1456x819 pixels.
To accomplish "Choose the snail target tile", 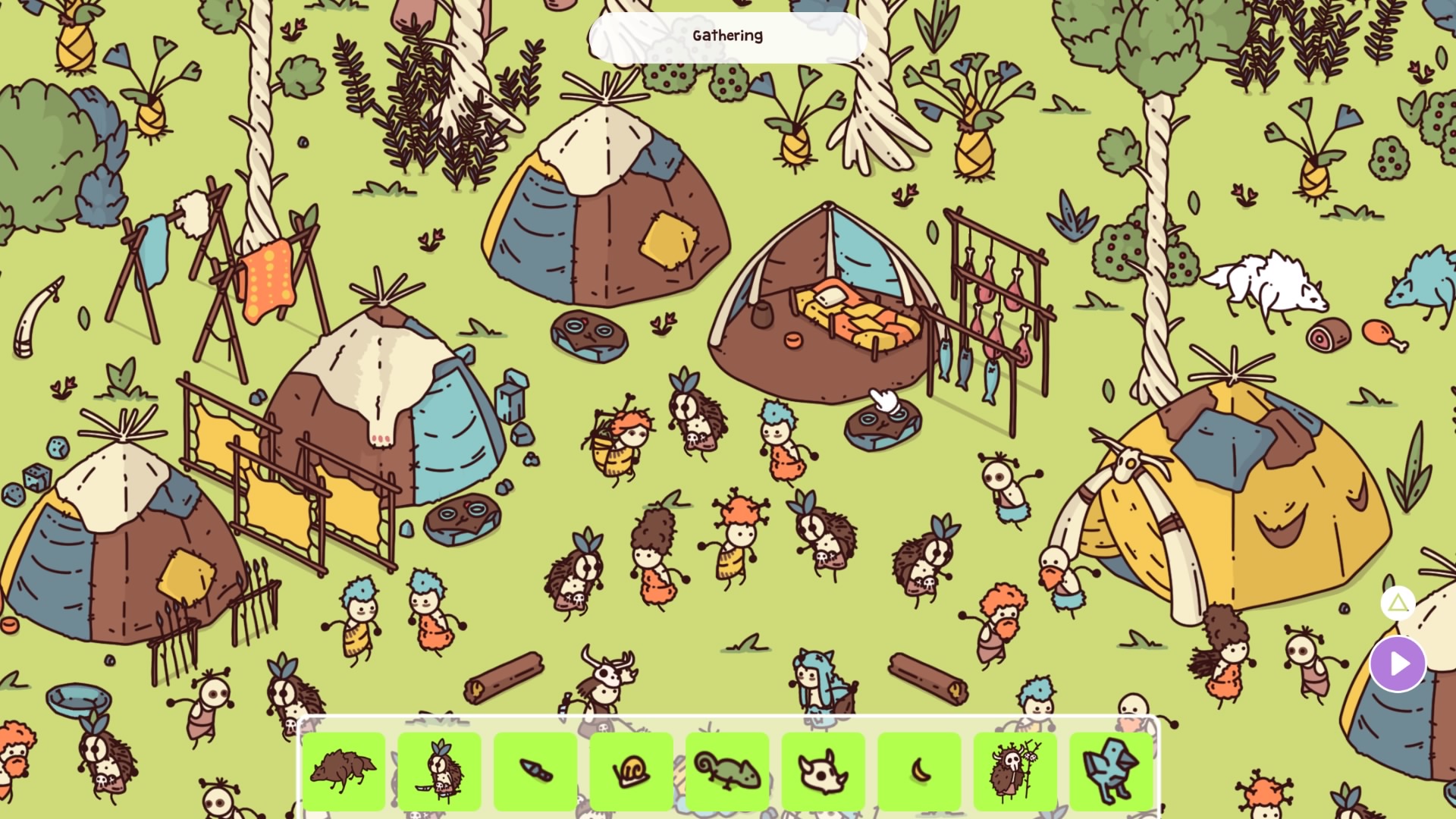I will [x=631, y=770].
